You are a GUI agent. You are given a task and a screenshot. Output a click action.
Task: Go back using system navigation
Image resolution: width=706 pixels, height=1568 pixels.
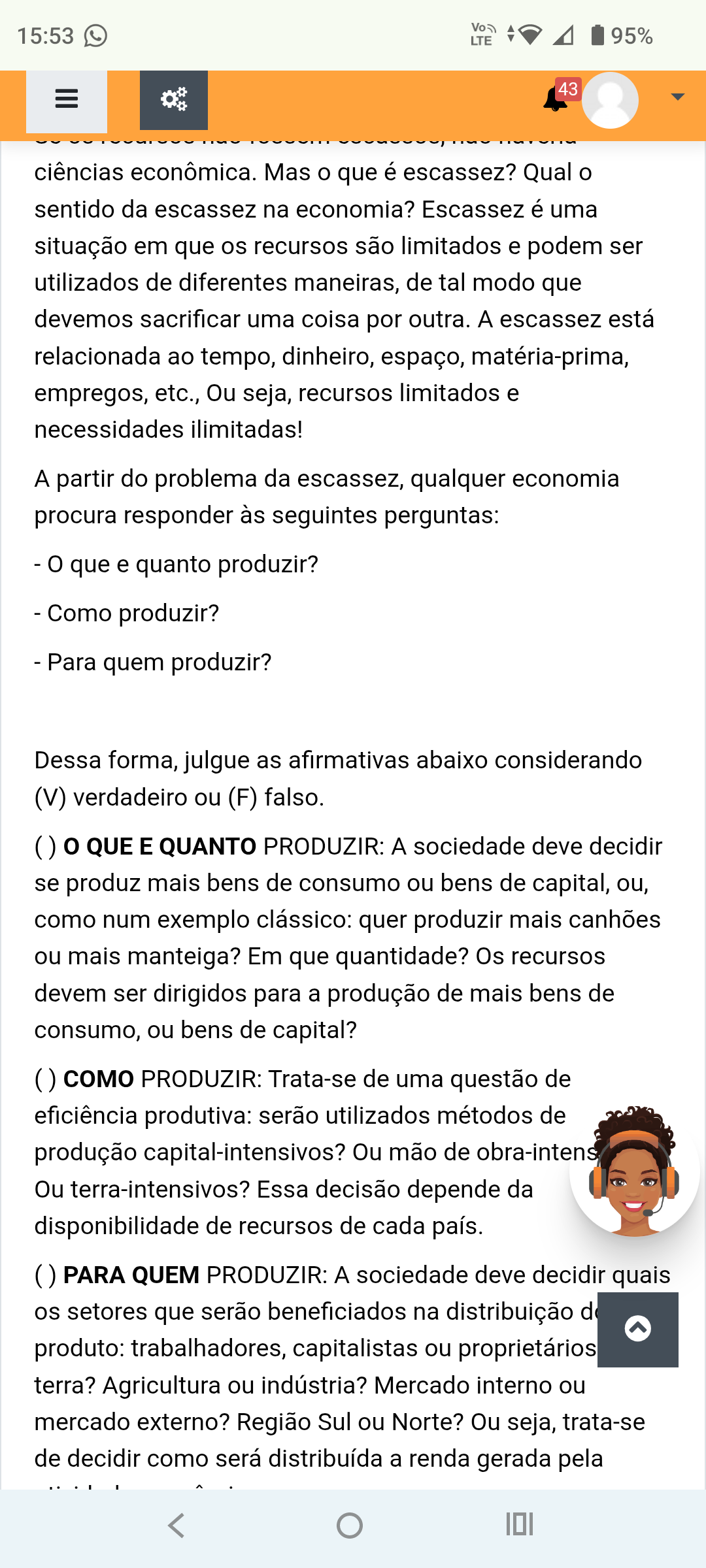coord(176,1526)
